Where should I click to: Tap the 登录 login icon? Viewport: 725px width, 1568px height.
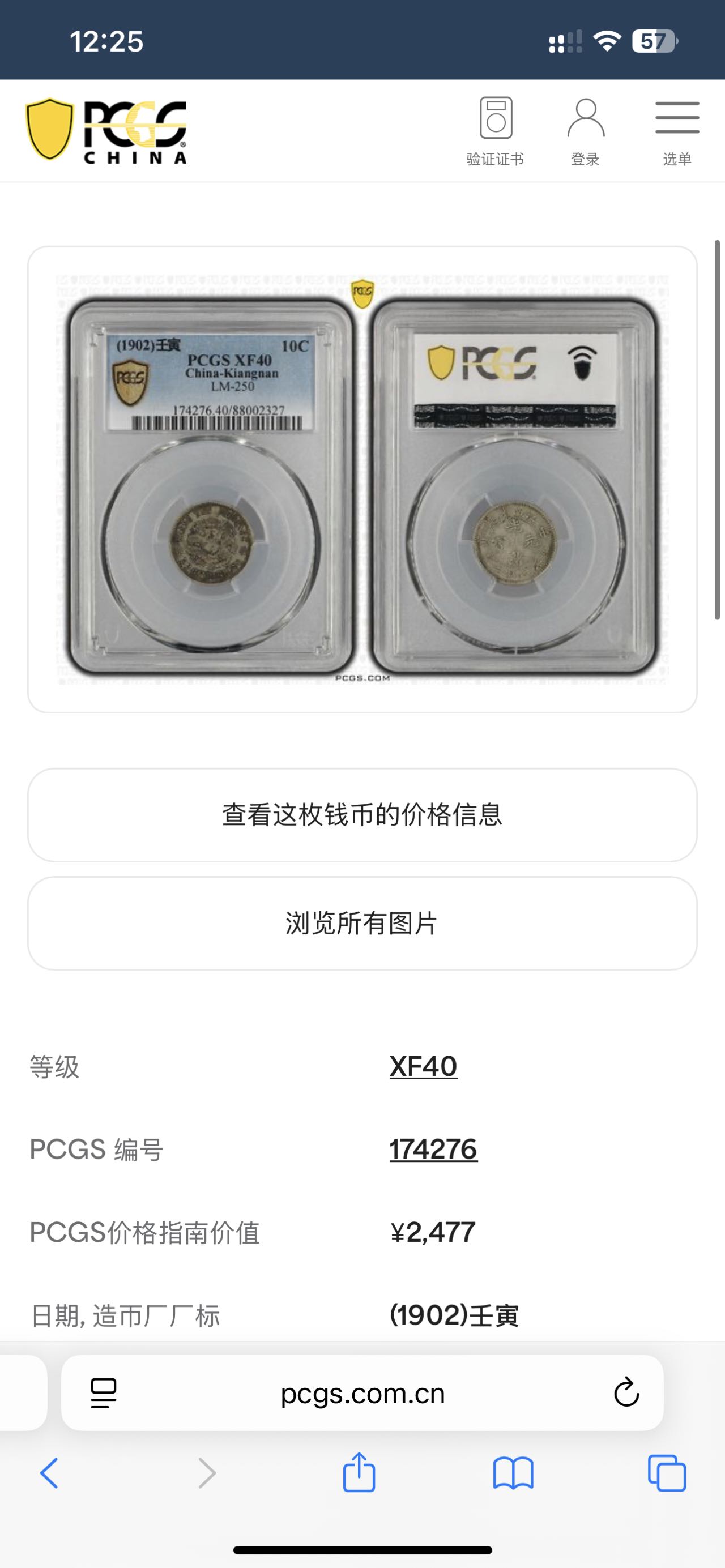[585, 130]
